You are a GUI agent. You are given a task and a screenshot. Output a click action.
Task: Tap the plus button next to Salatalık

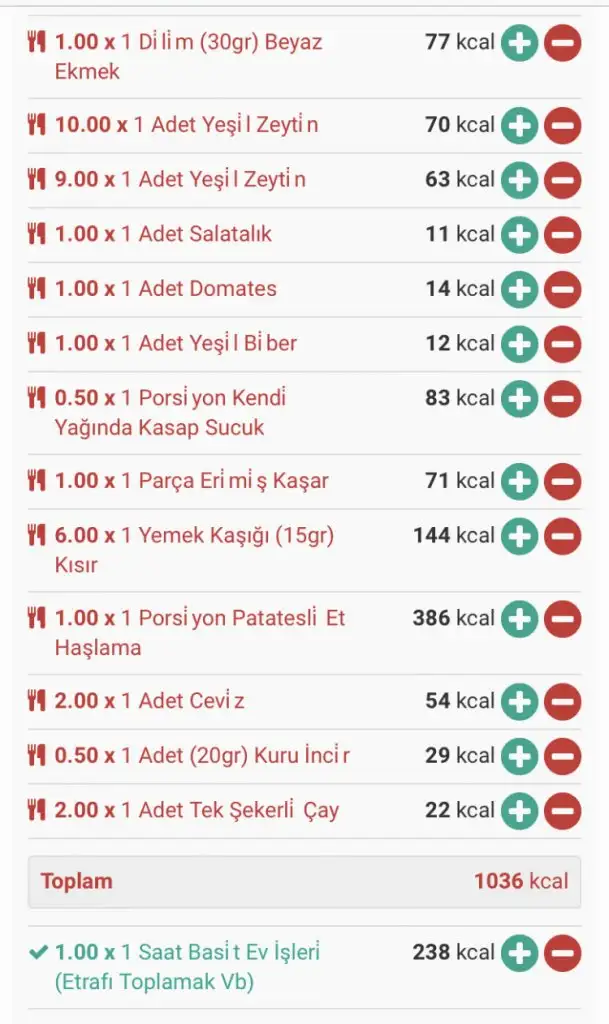[519, 235]
